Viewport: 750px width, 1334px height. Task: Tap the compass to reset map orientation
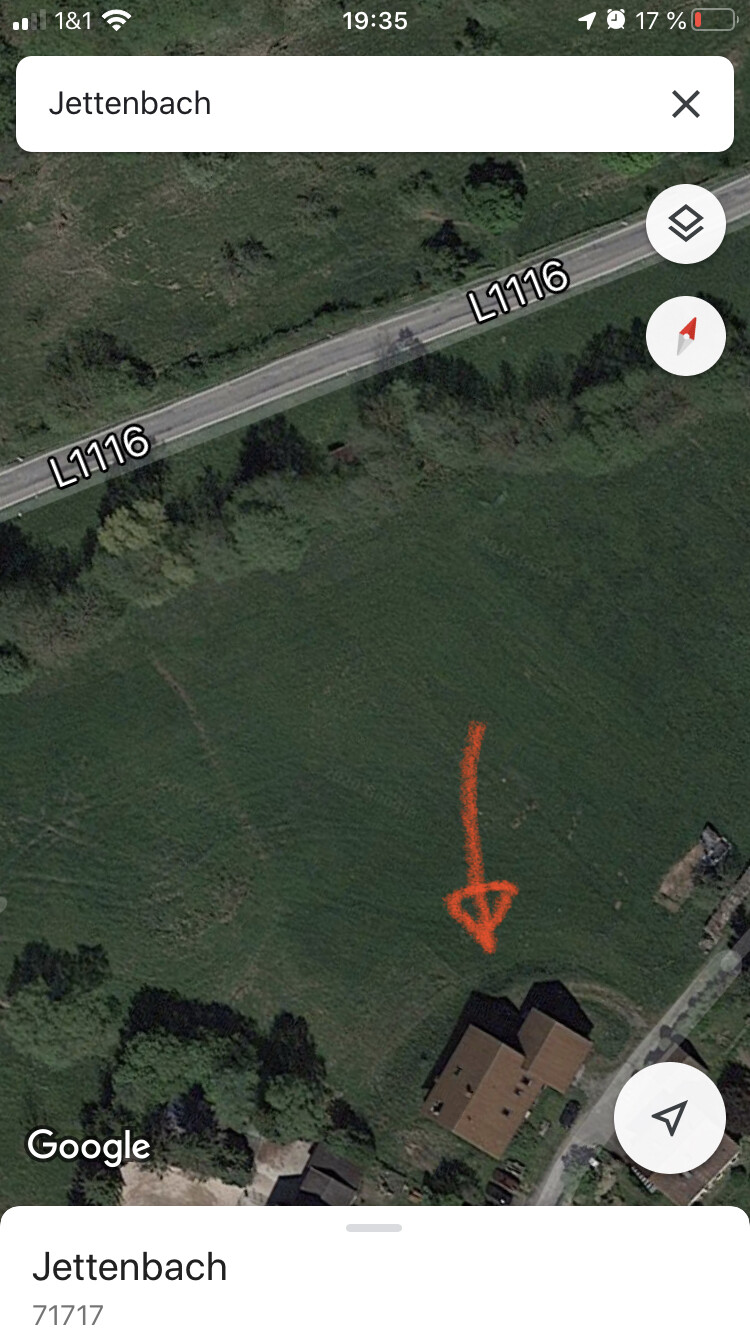[x=685, y=336]
